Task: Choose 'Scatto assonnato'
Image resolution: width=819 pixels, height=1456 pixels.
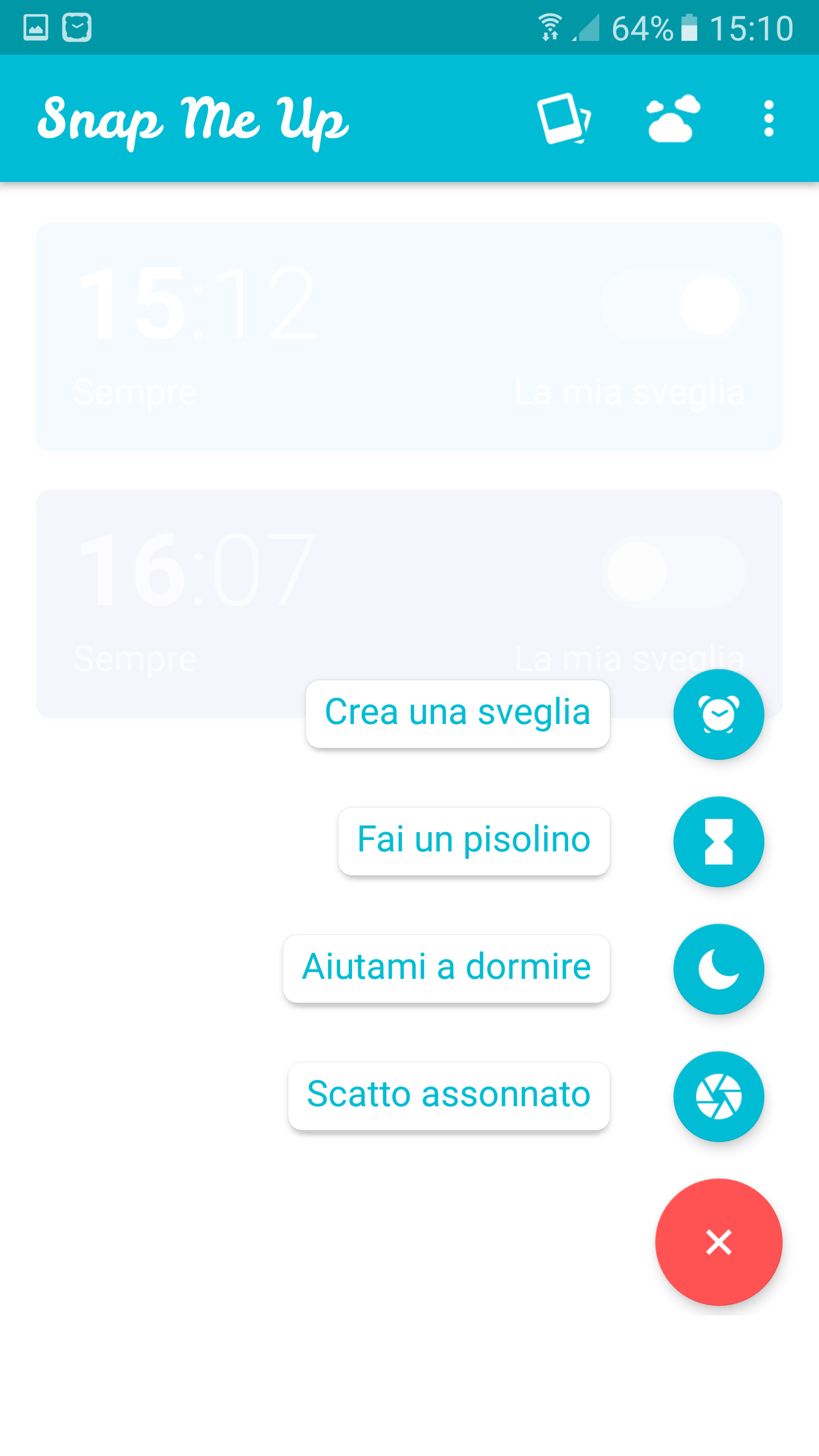Action: pyautogui.click(x=449, y=1095)
